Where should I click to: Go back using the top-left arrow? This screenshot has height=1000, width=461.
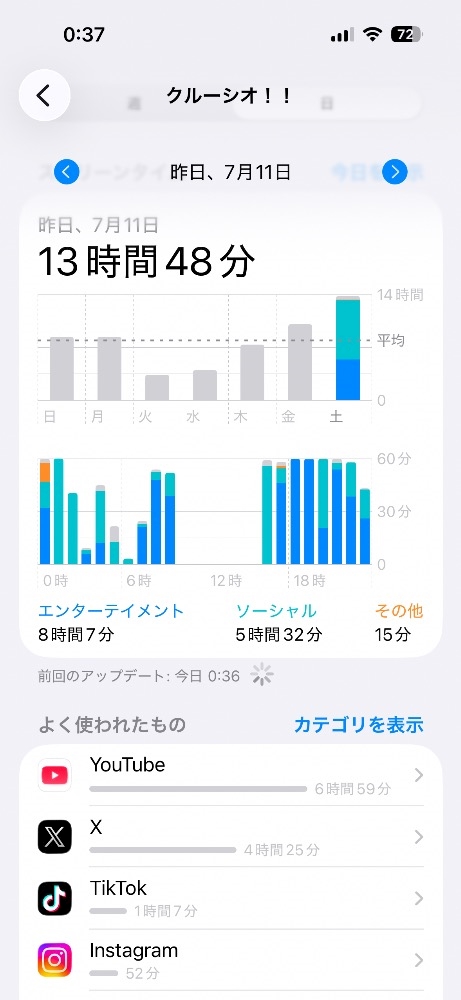(x=44, y=96)
